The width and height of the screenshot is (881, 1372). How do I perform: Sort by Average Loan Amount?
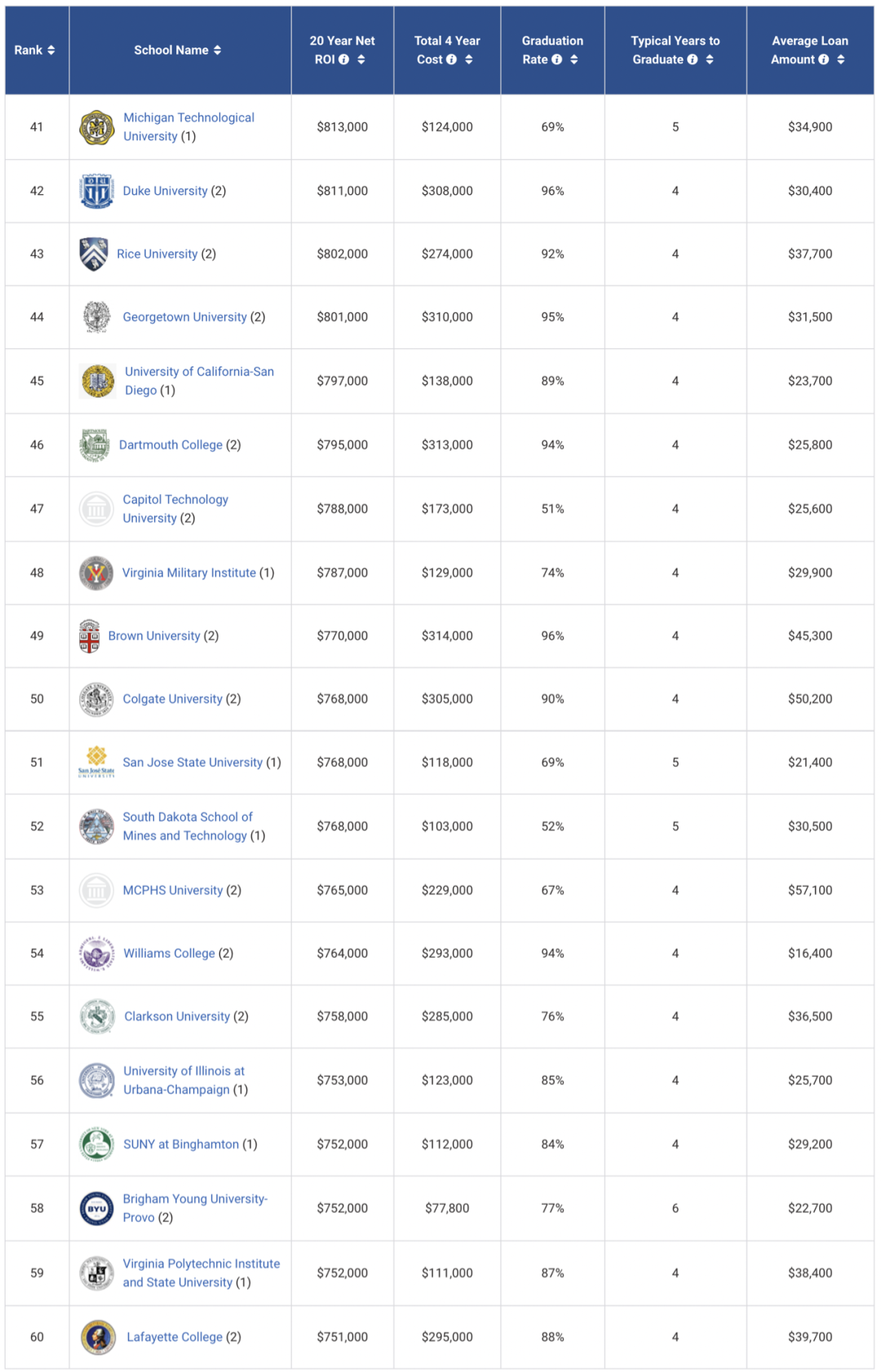[841, 60]
